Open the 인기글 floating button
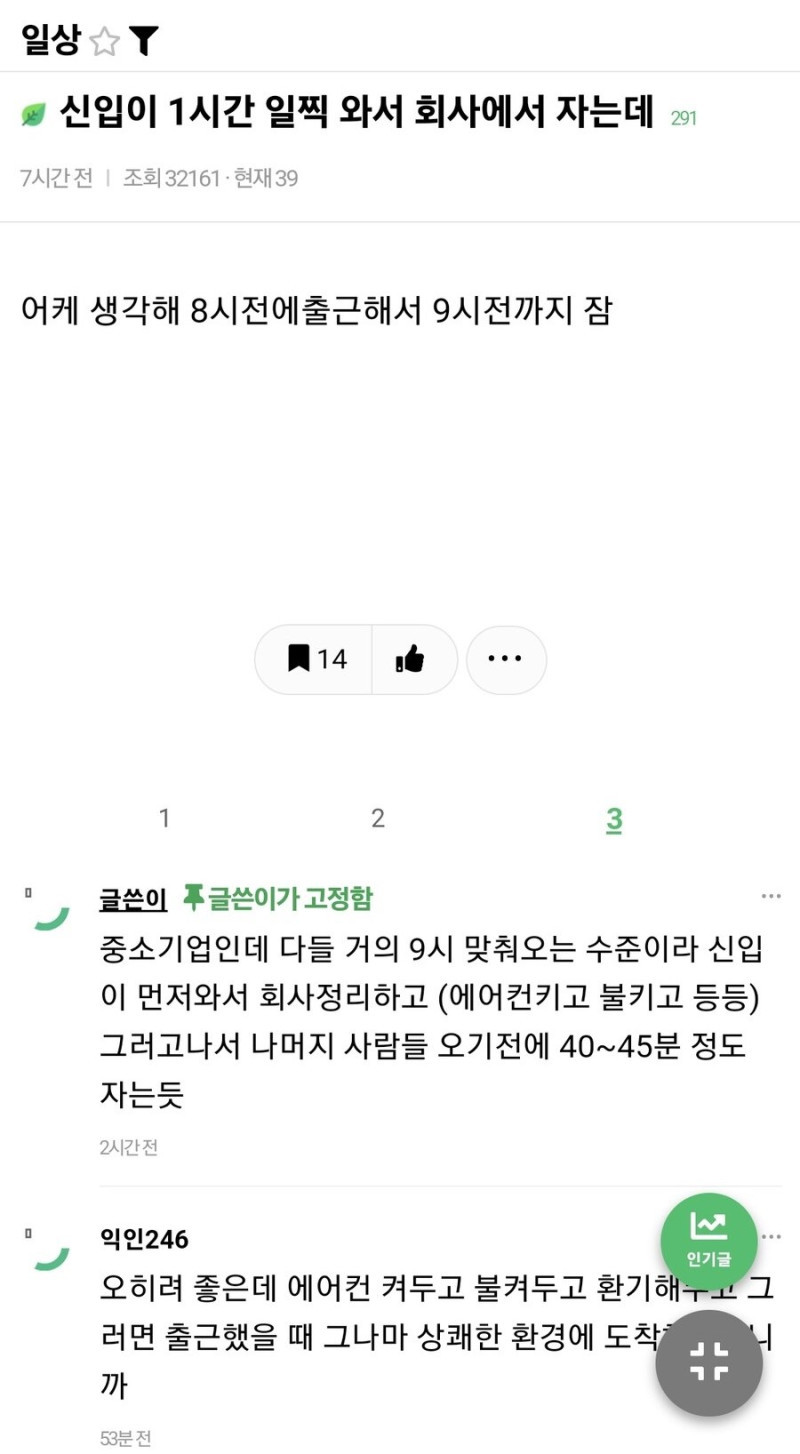 tap(708, 1240)
